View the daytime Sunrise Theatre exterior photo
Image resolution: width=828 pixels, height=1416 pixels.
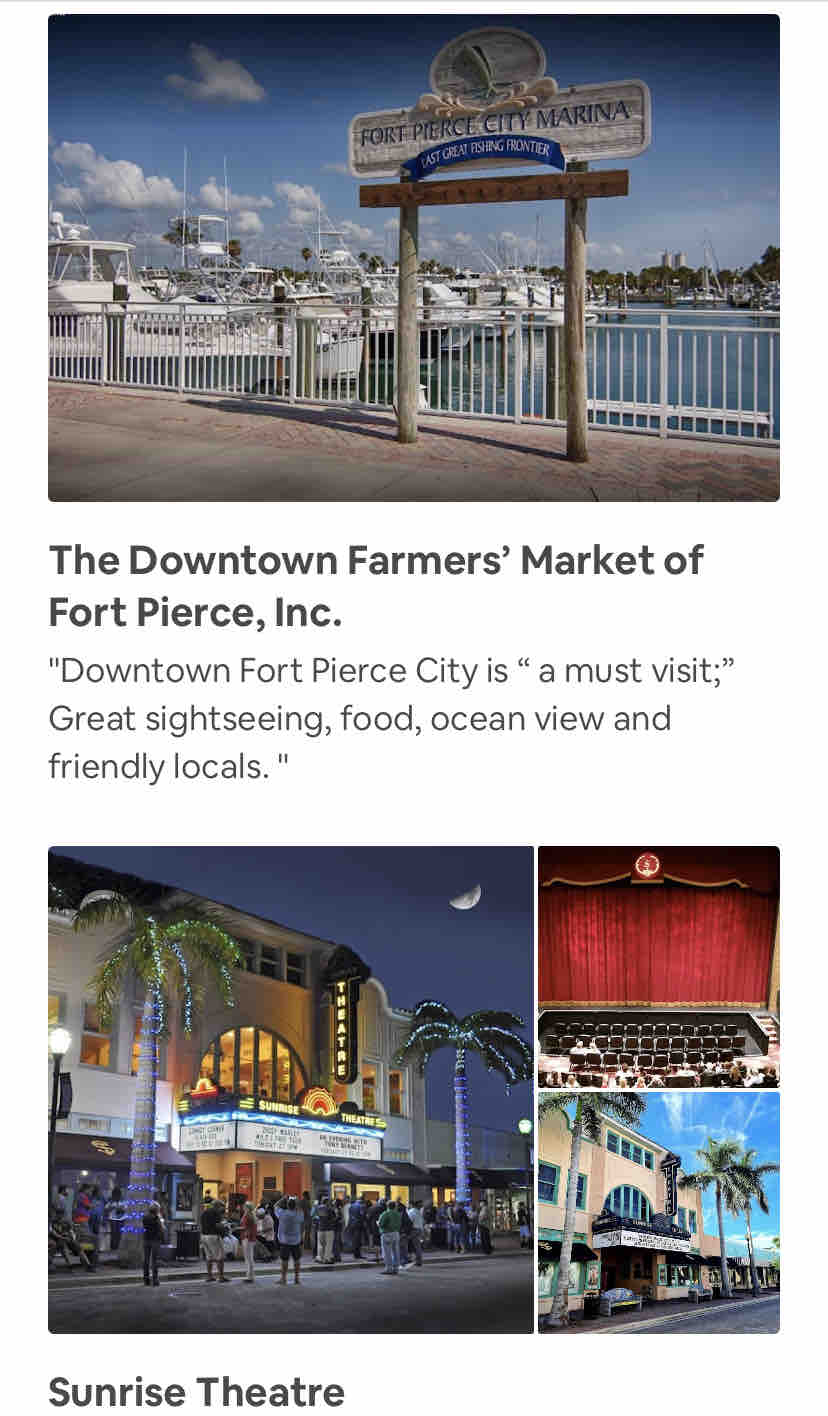click(659, 1213)
